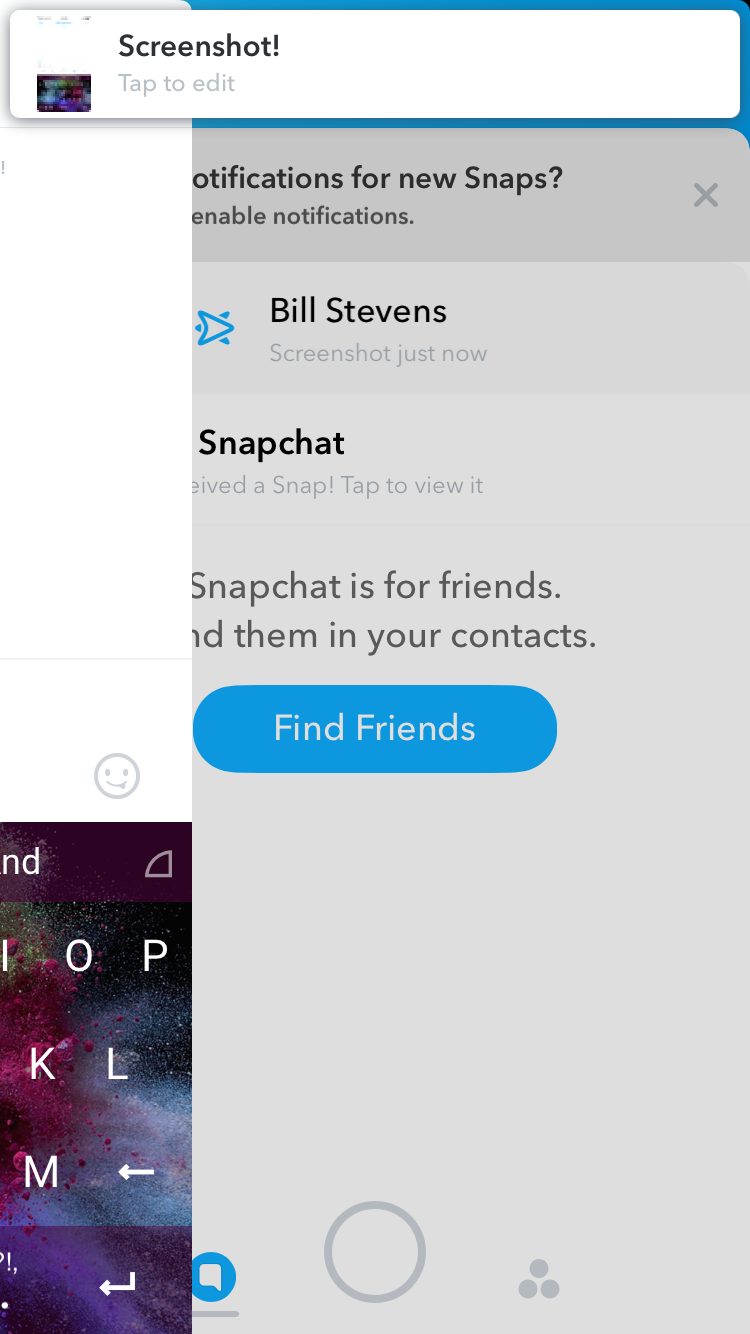Image resolution: width=750 pixels, height=1334 pixels.
Task: Hit the backspace key on the keyboard
Action: click(x=136, y=1171)
